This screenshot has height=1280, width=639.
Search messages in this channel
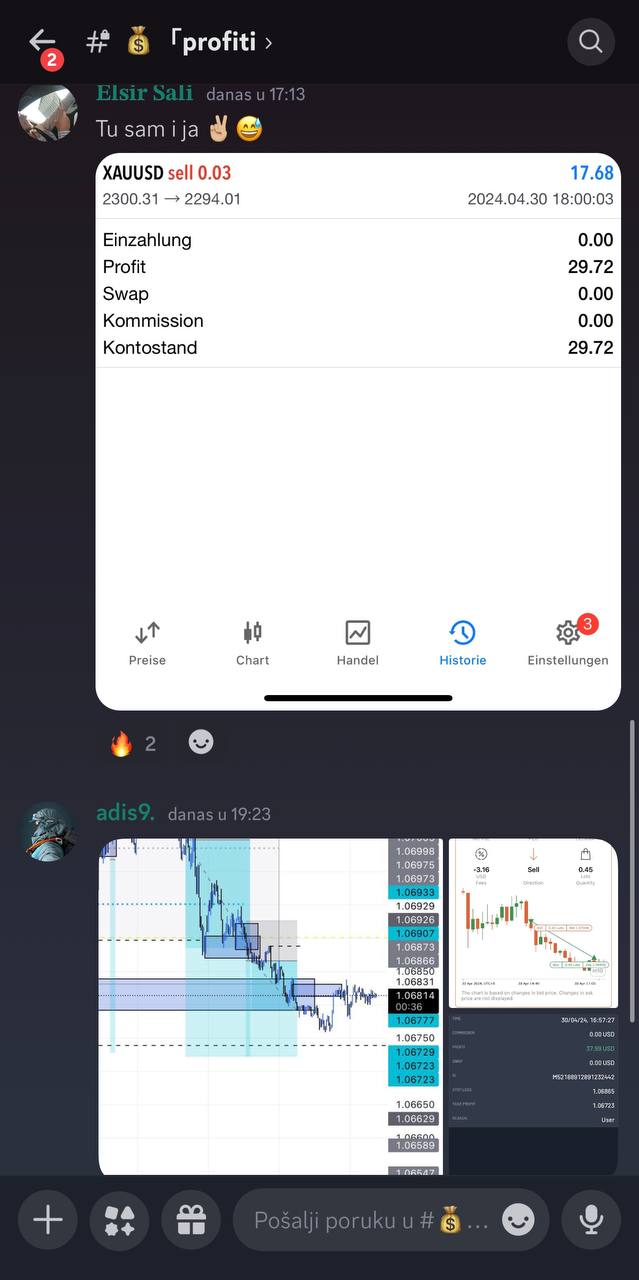(590, 42)
